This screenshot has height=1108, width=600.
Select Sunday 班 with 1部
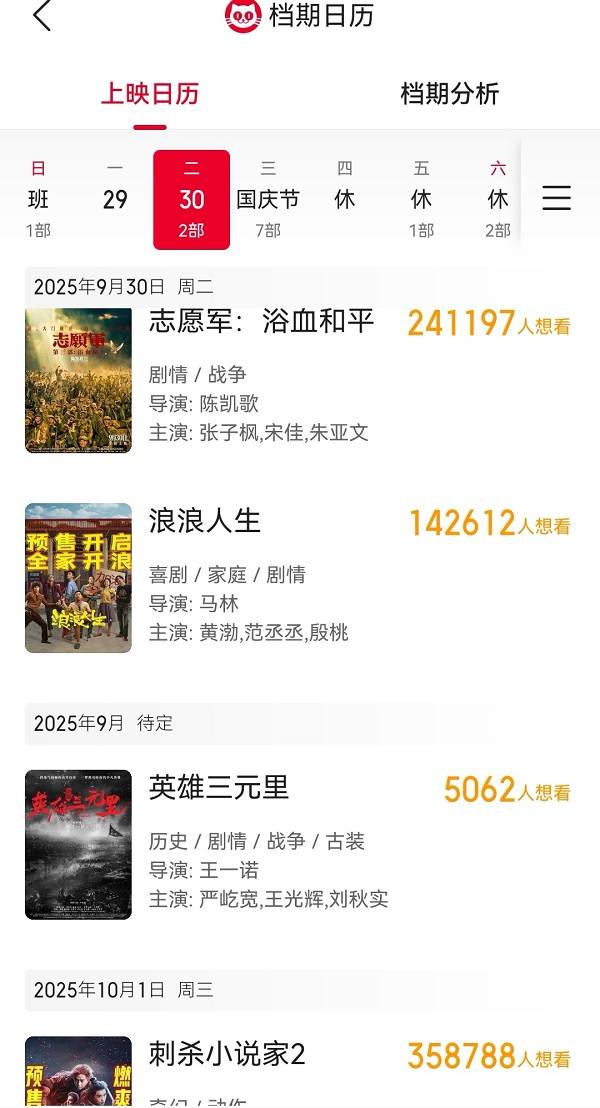coord(38,199)
